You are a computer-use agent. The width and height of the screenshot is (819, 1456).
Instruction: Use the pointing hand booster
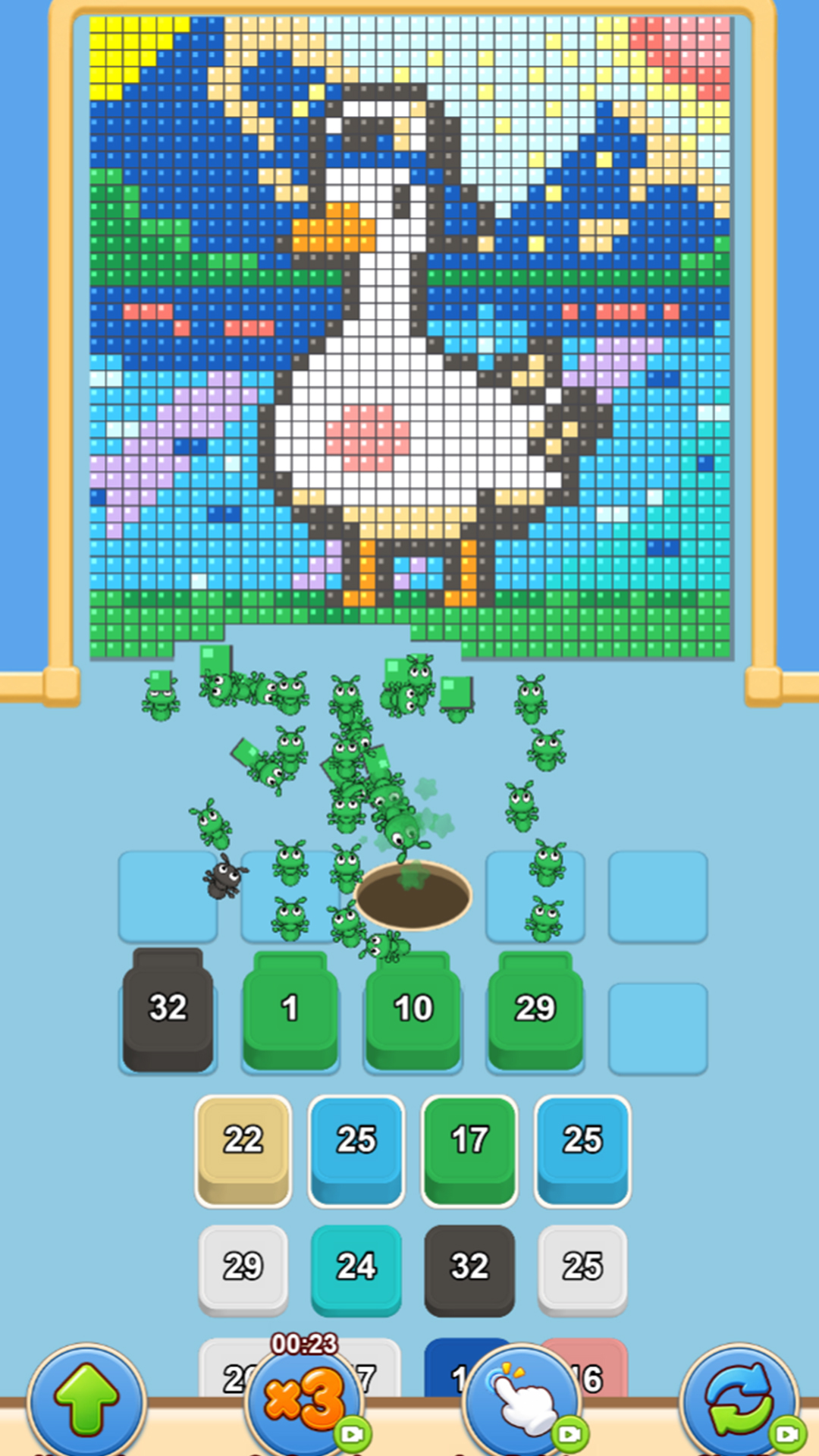[522, 1400]
